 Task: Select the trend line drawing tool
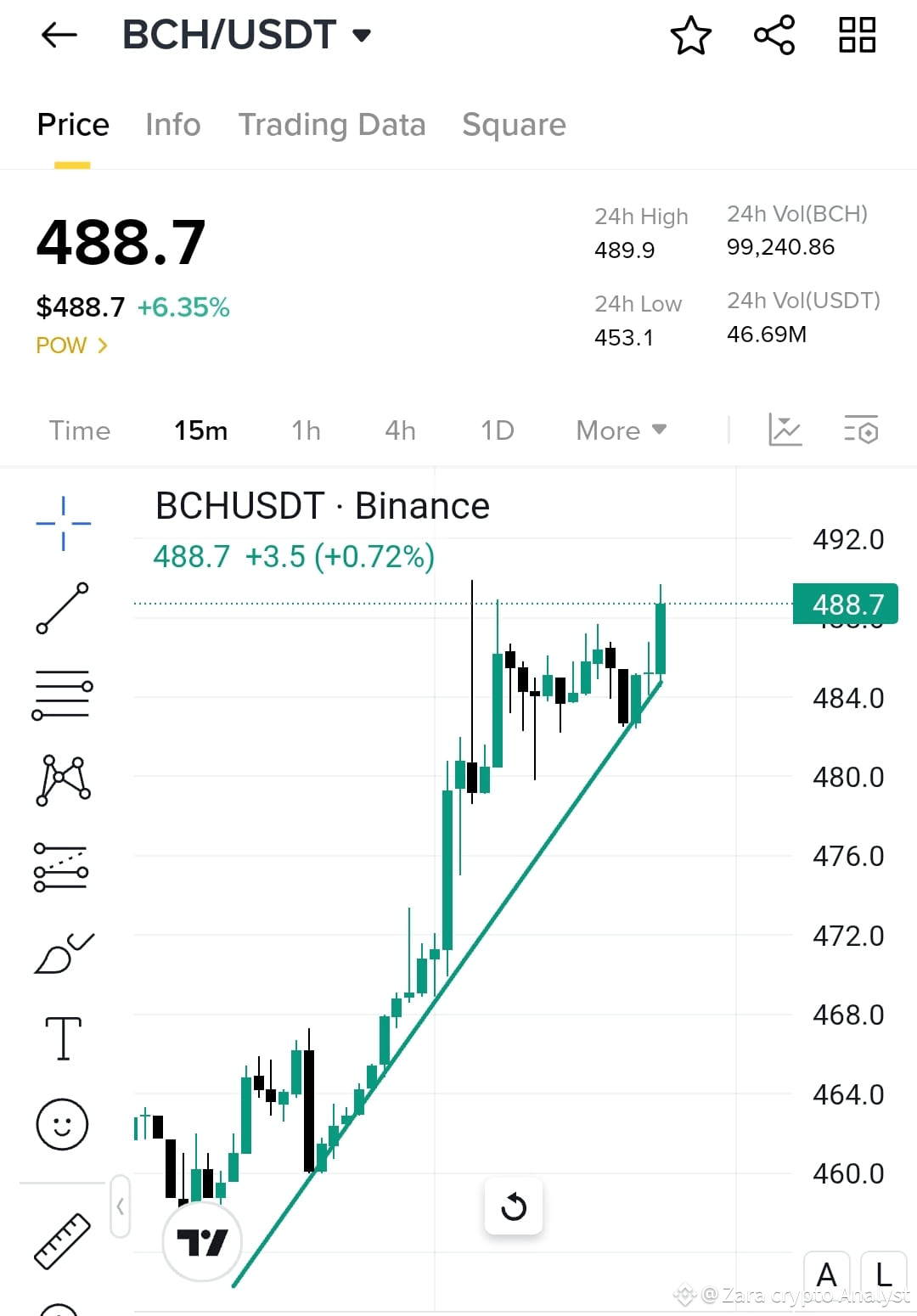tap(63, 607)
